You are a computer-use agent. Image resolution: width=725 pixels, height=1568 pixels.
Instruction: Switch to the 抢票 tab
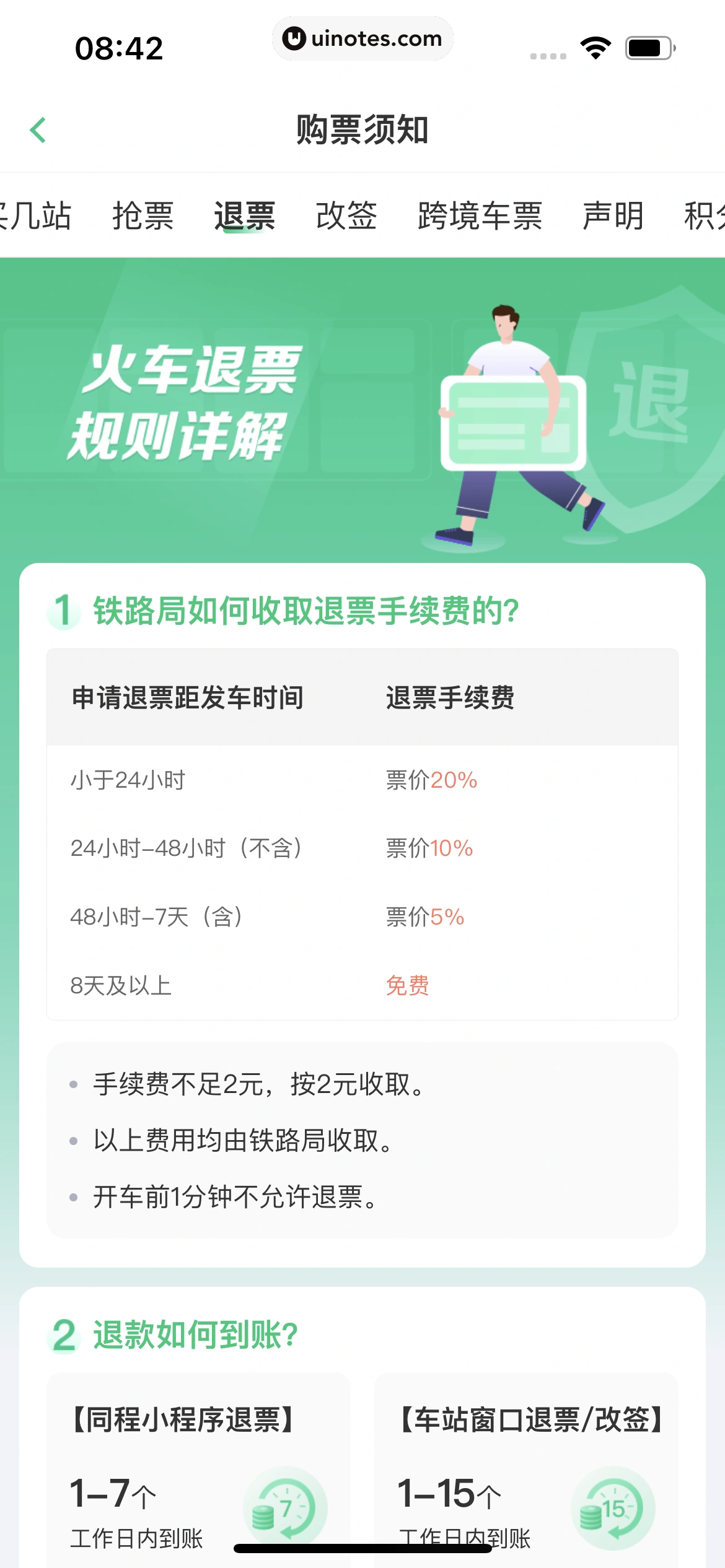143,216
